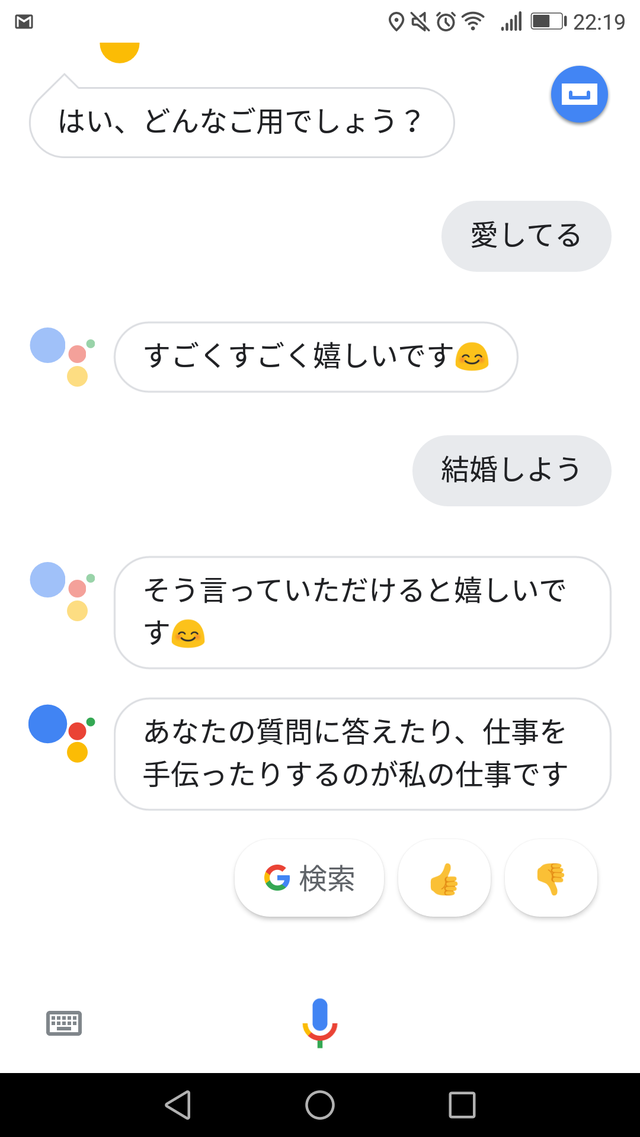Screen dimensions: 640x1137
Task: Give the answer a thumbs down
Action: [551, 878]
